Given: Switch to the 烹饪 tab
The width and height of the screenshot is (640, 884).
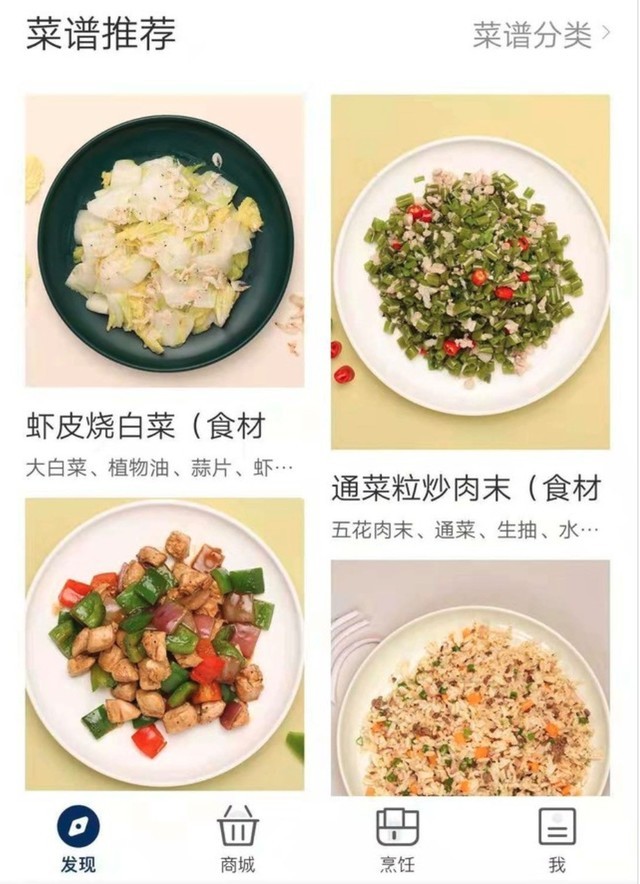Looking at the screenshot, I should click(397, 838).
